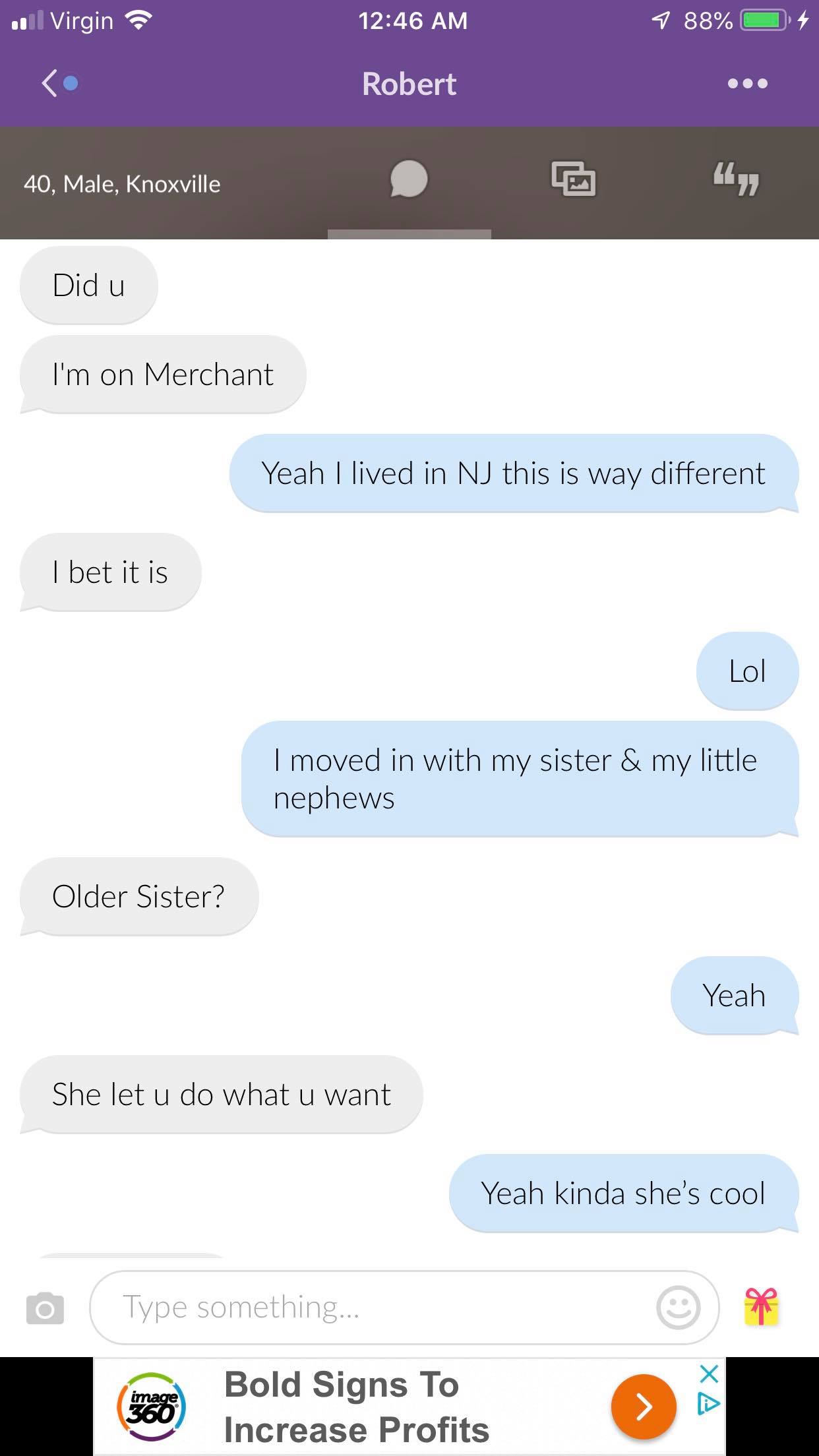
Task: Tap the orange arrow on Image360 ad
Action: pyautogui.click(x=643, y=1407)
